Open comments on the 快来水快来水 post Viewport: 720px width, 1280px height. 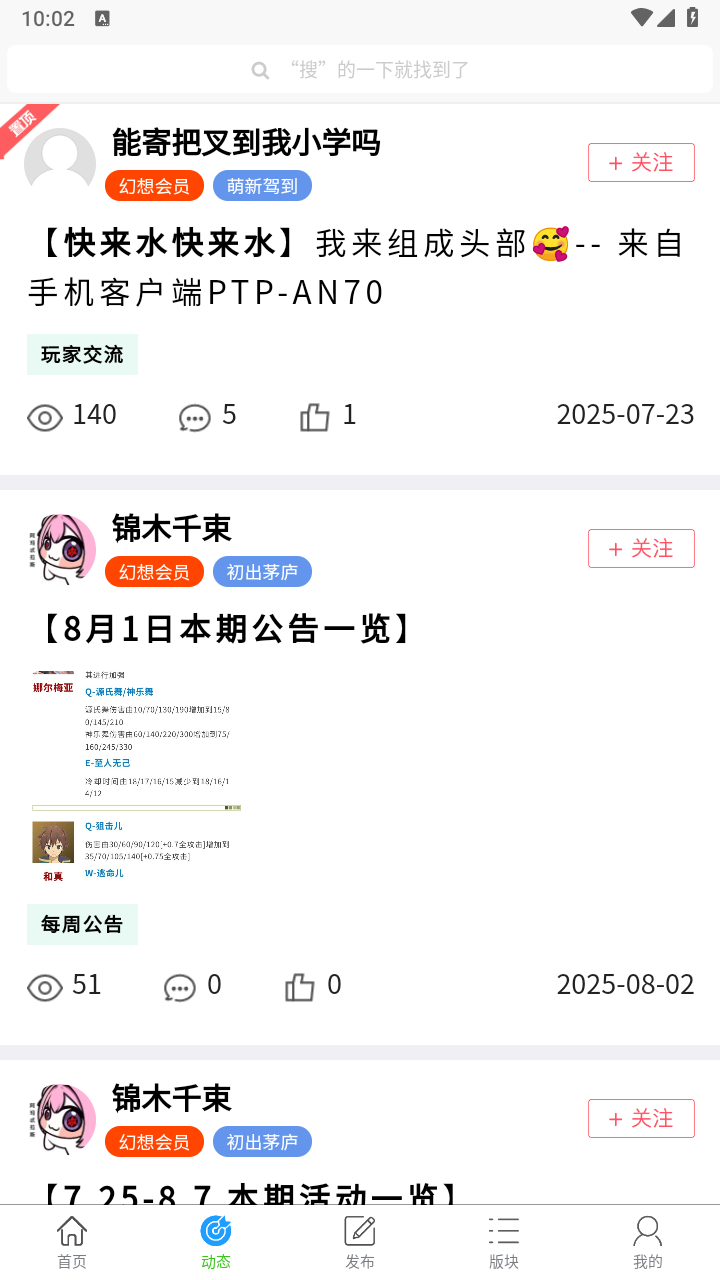[195, 416]
